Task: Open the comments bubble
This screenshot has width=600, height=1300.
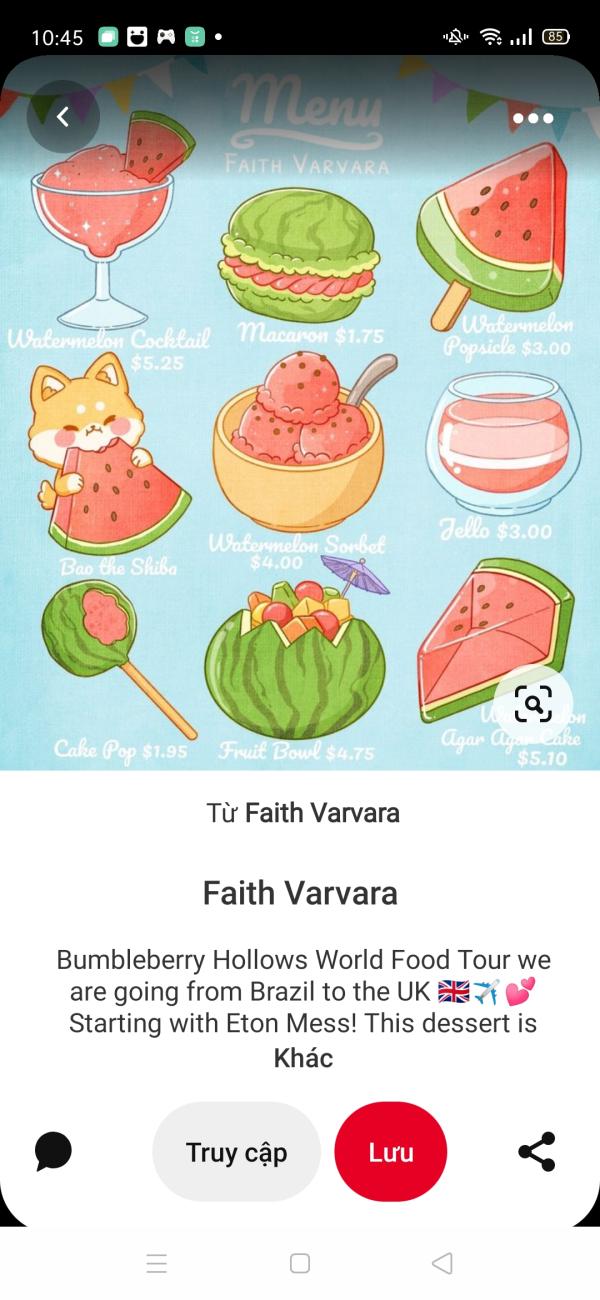Action: [53, 1152]
